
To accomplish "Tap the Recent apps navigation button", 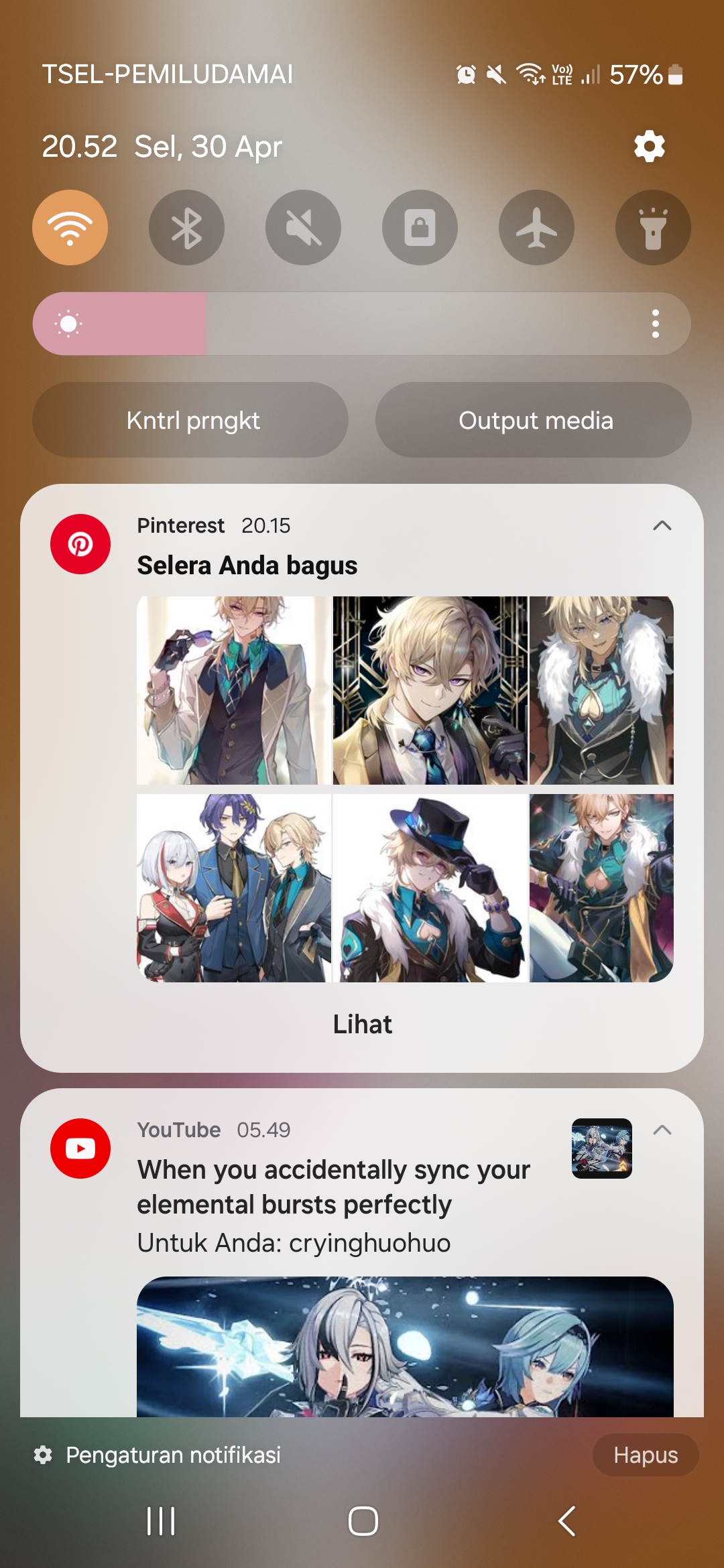I will (158, 1520).
